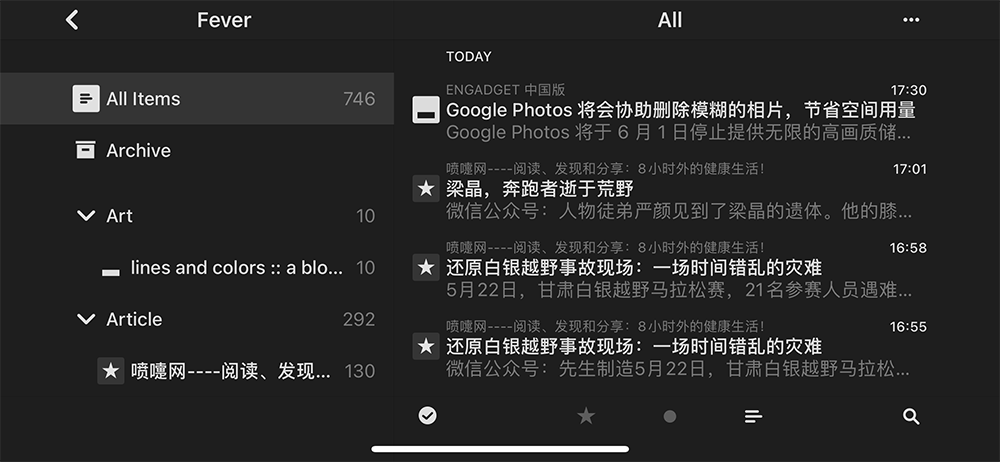
Task: Open the three-dot overflow menu
Action: point(910,20)
